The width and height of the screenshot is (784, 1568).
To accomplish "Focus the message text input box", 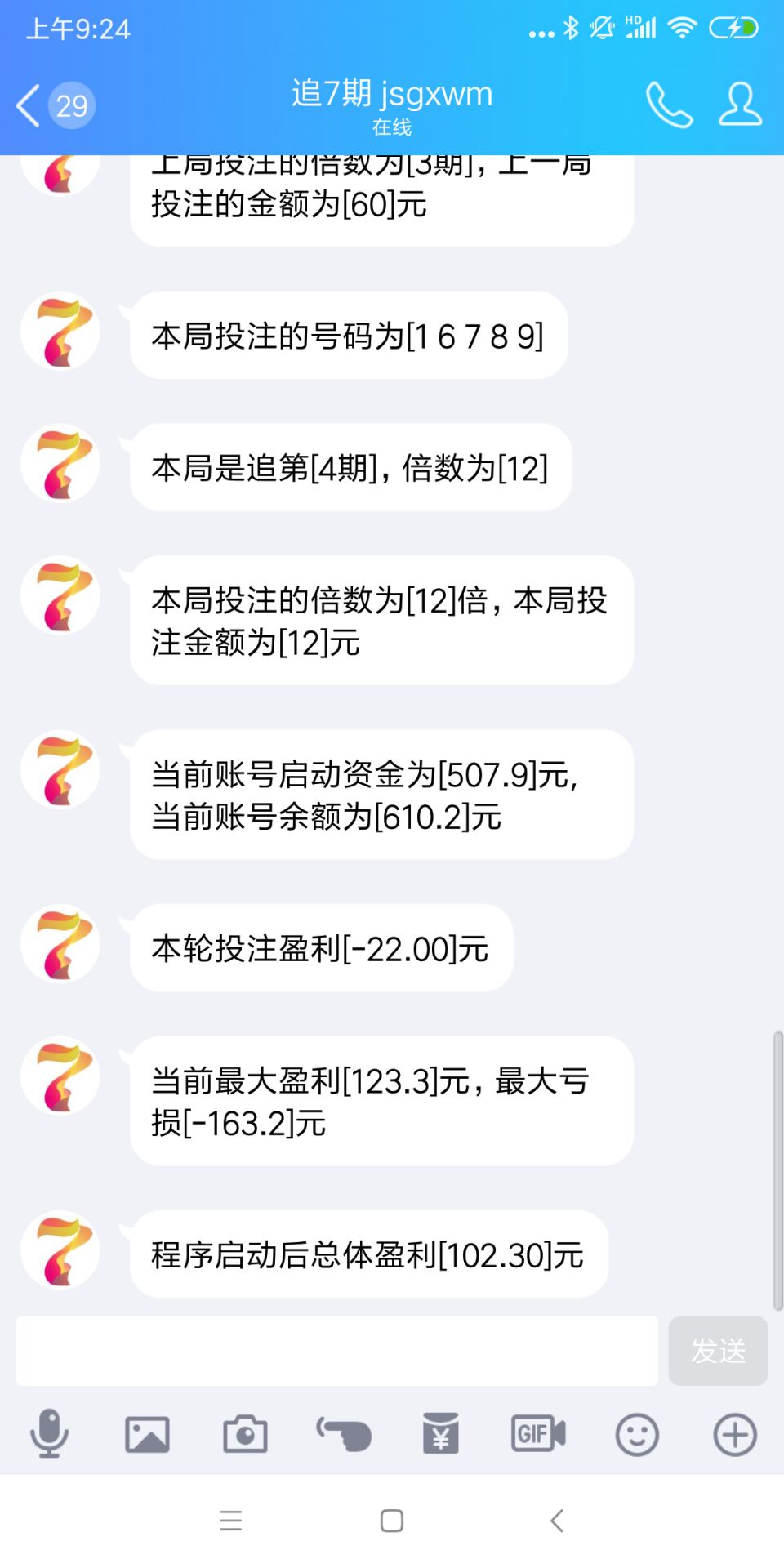I will pos(336,1351).
